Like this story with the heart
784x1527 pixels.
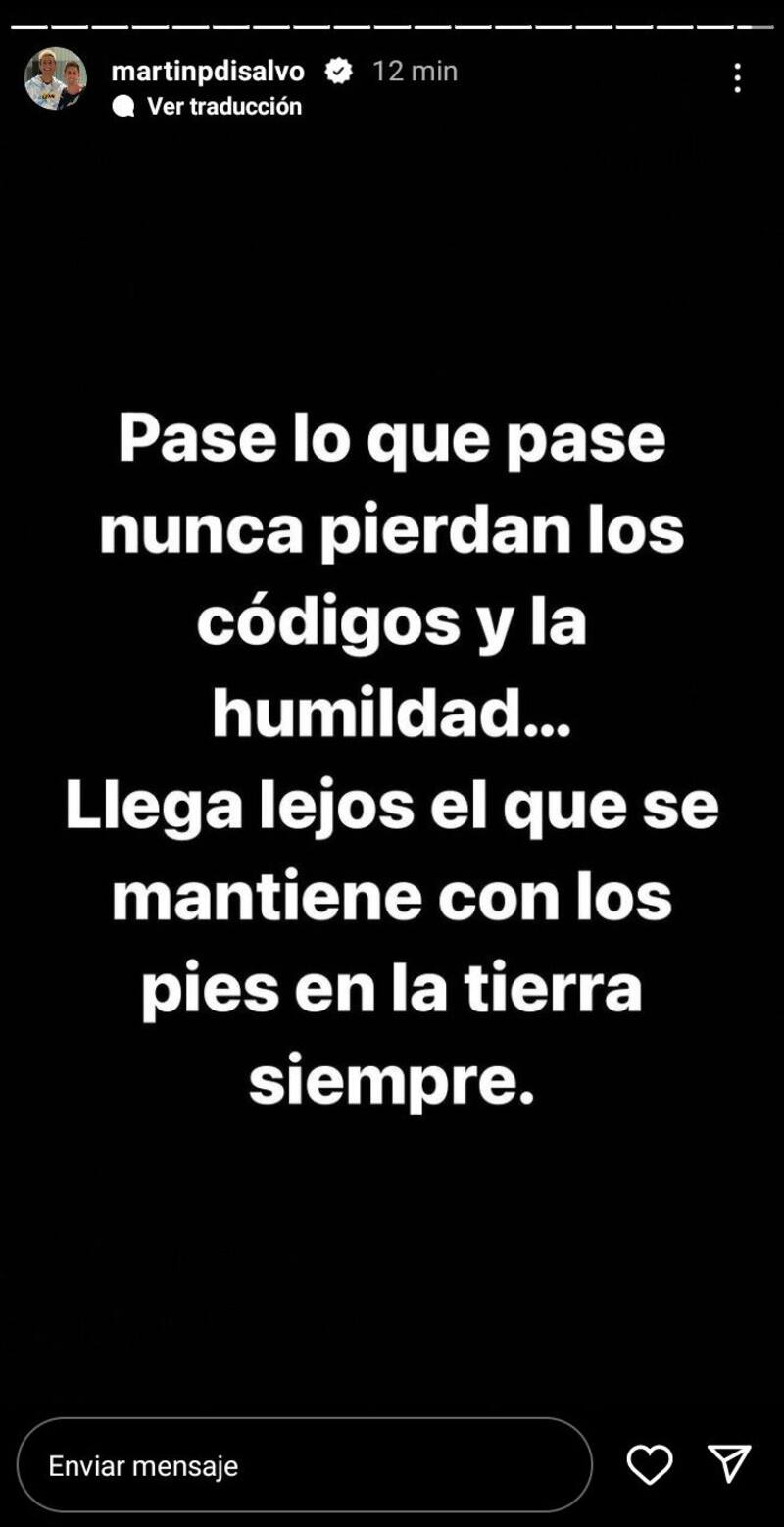(x=649, y=1465)
